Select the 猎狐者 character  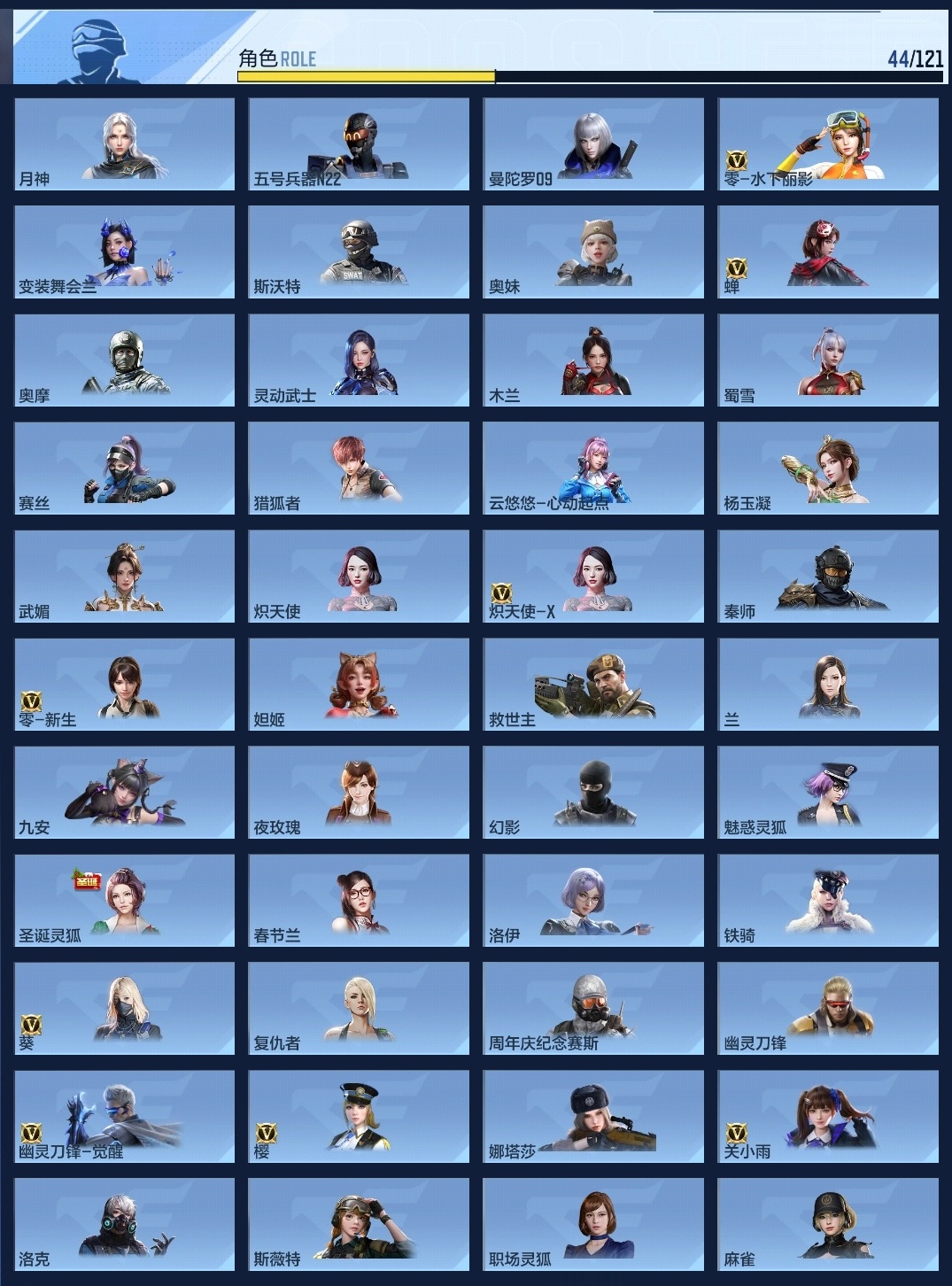[359, 469]
